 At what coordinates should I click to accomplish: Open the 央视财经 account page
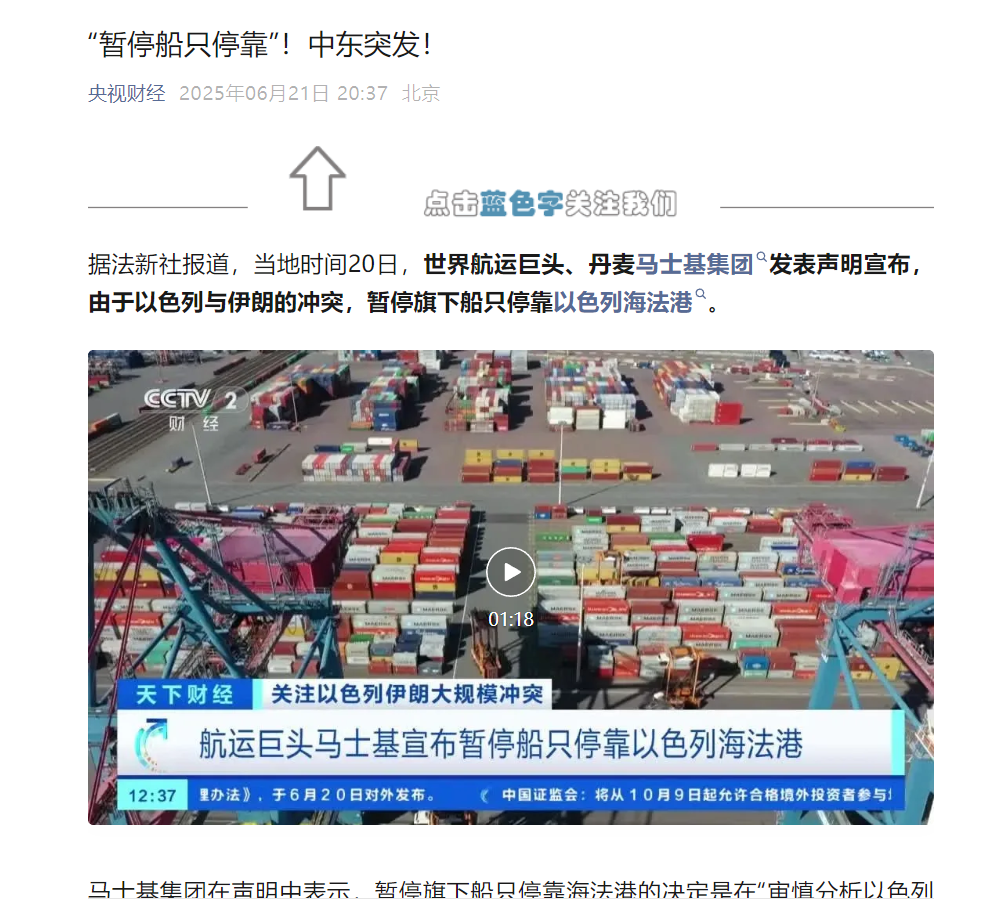click(126, 94)
